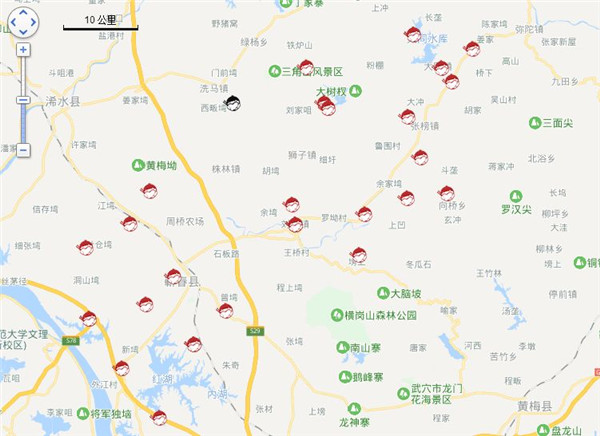Image resolution: width=600 pixels, height=436 pixels.
Task: Select the black face marker near 西畈垴
Action: tap(233, 103)
